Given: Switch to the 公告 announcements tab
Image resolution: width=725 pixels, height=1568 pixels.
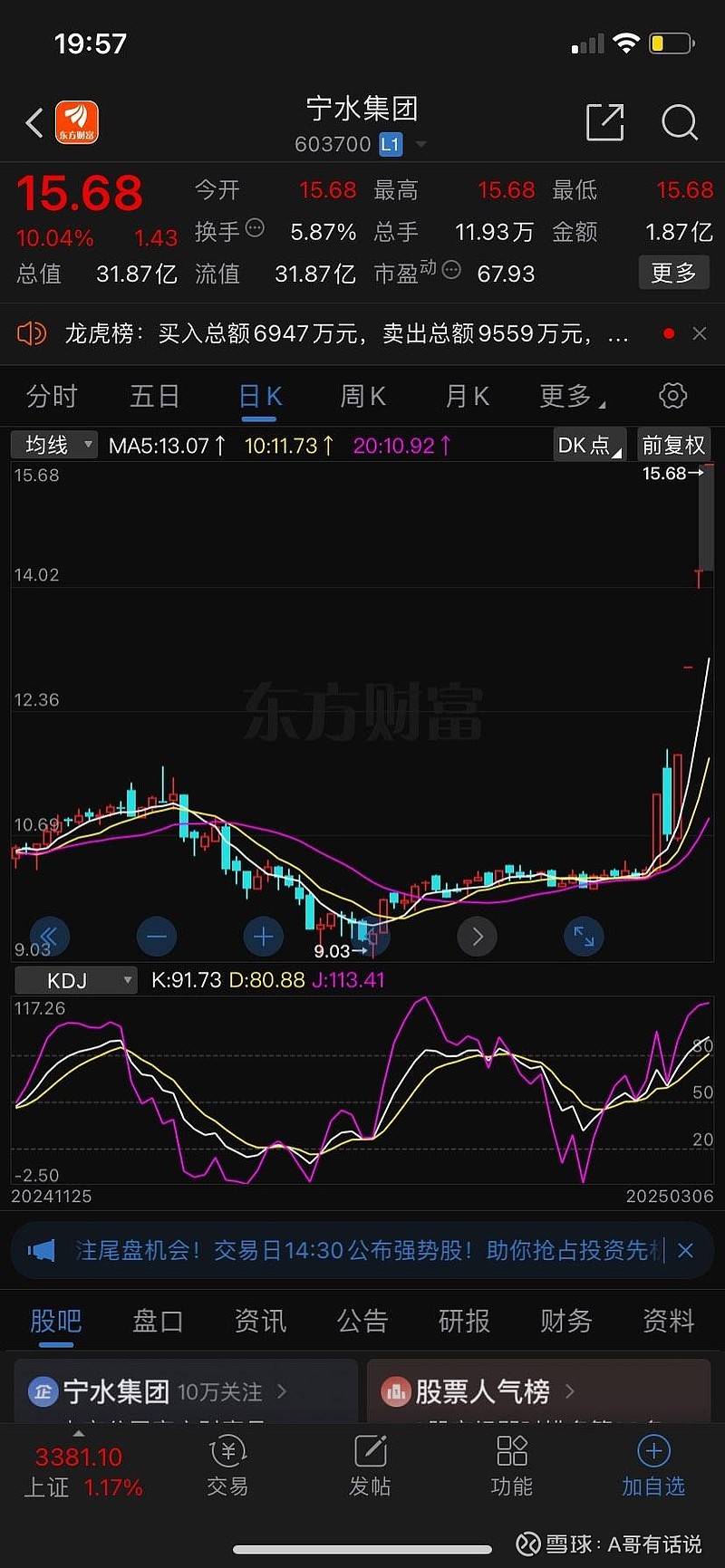Looking at the screenshot, I should coord(362,1322).
